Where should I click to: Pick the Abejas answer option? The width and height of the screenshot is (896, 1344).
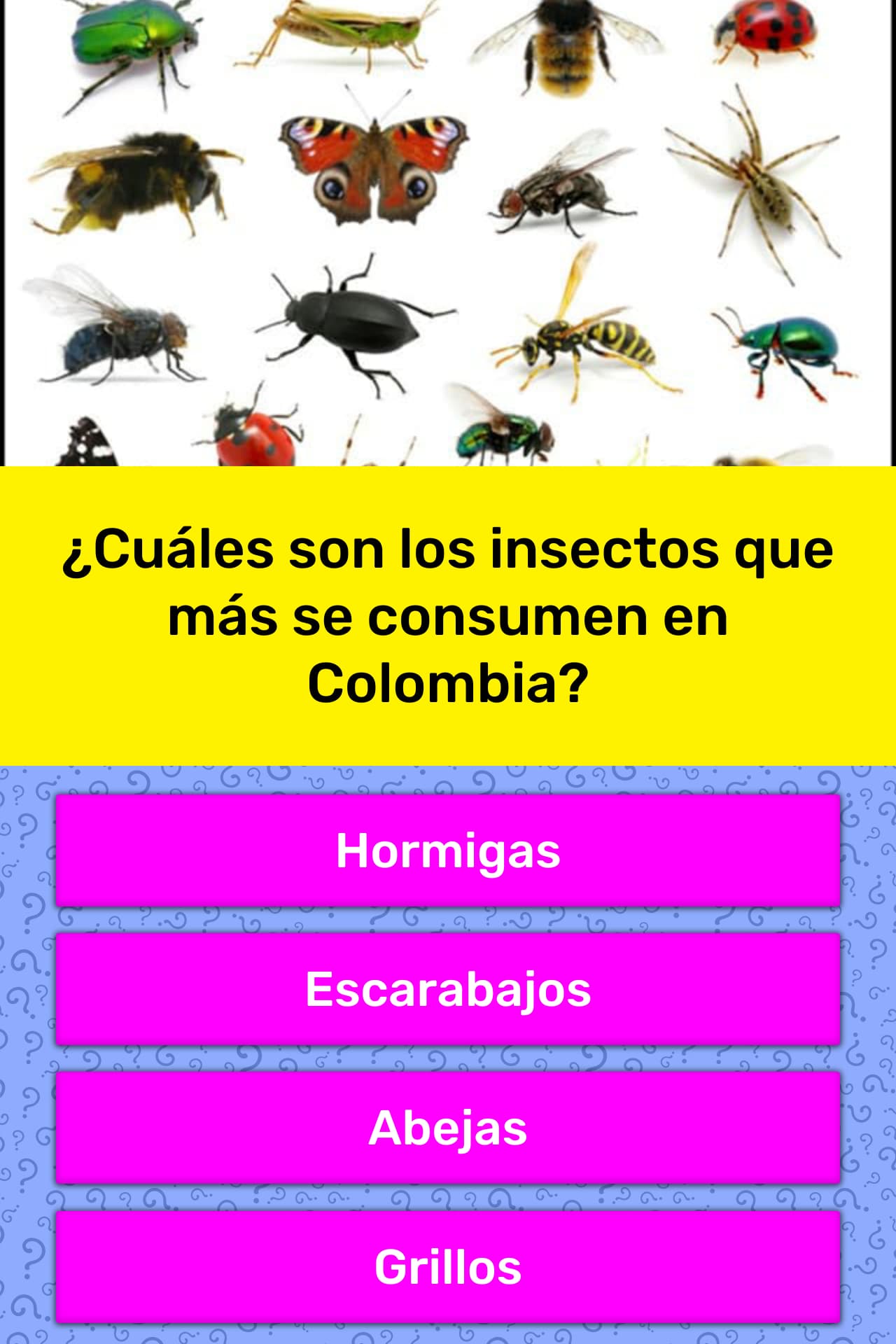coord(448,1128)
